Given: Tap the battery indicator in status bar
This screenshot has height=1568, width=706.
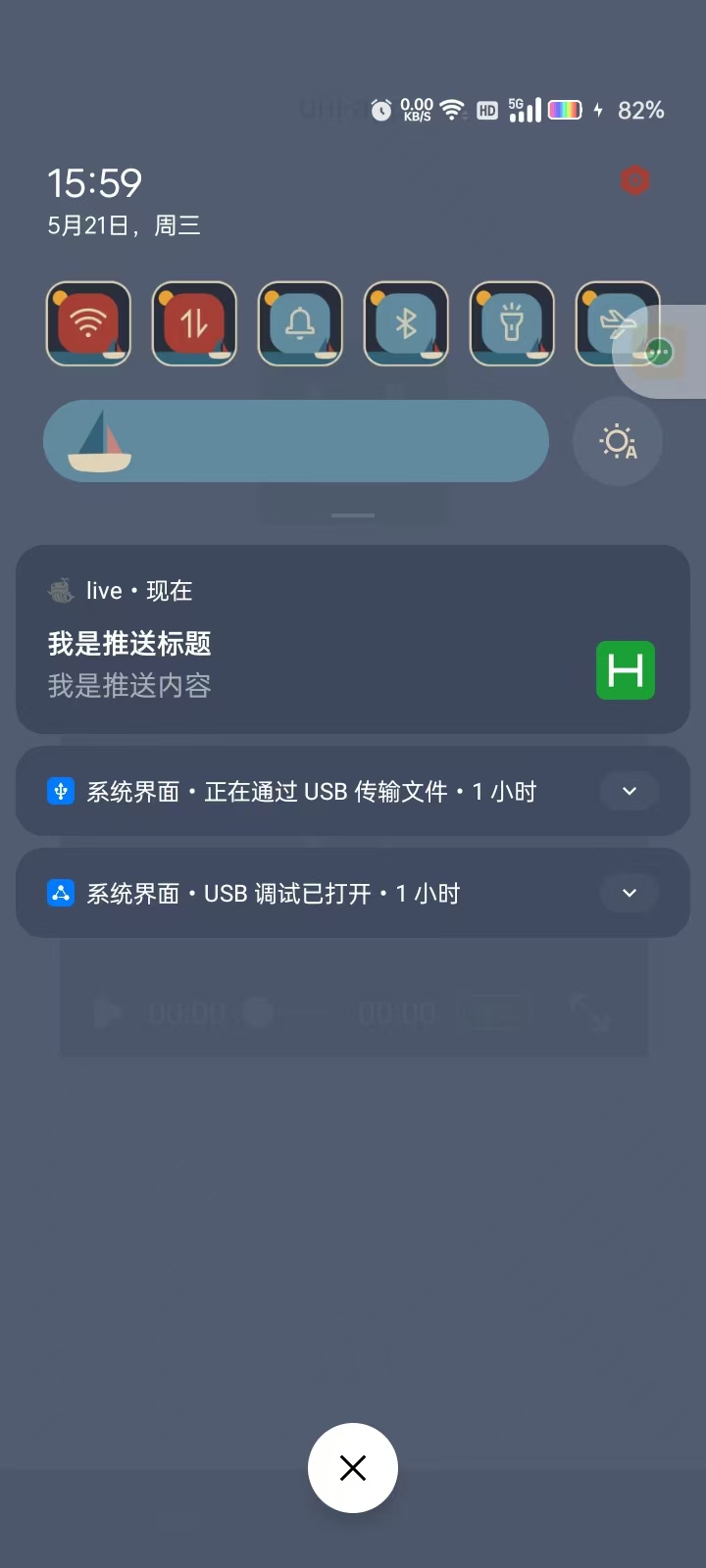Looking at the screenshot, I should pos(563,110).
